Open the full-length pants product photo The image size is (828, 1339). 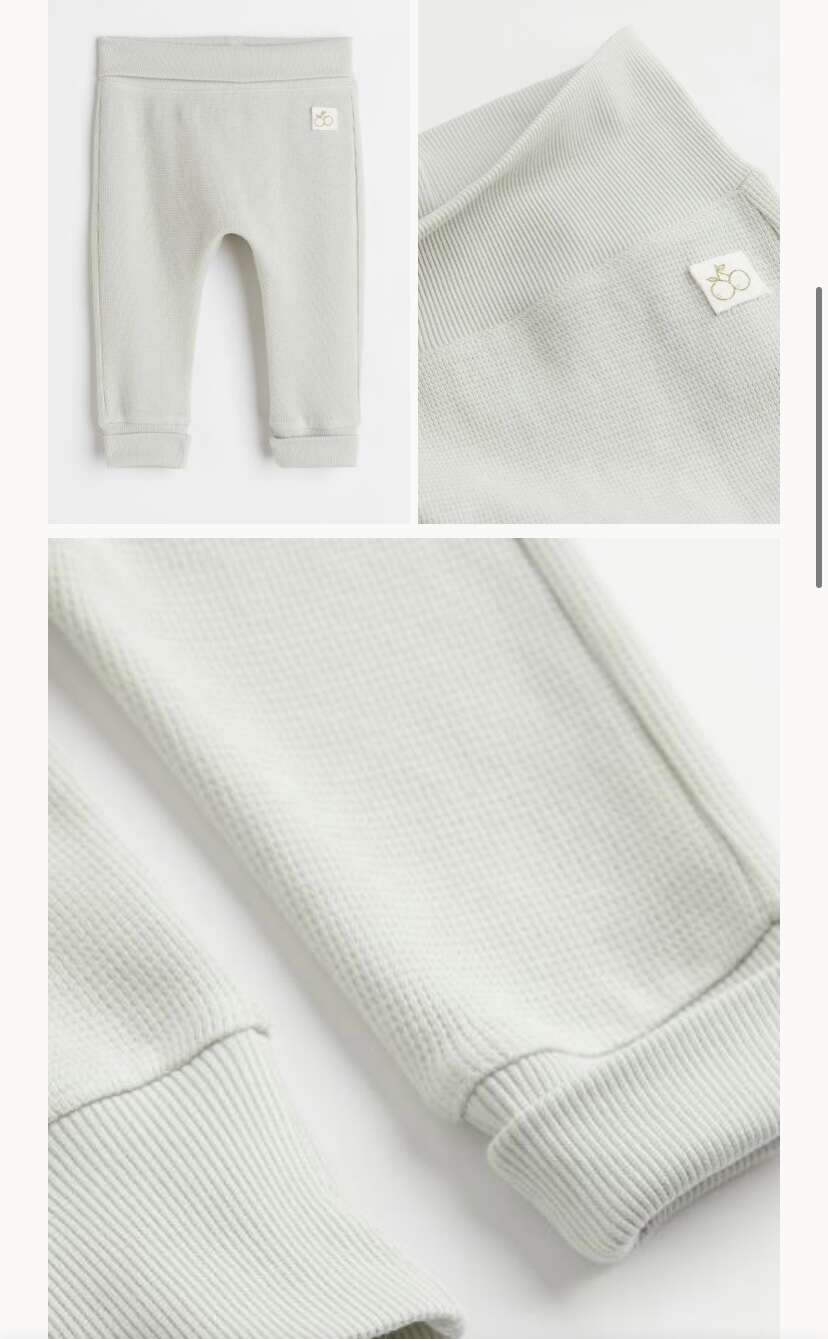(x=229, y=261)
